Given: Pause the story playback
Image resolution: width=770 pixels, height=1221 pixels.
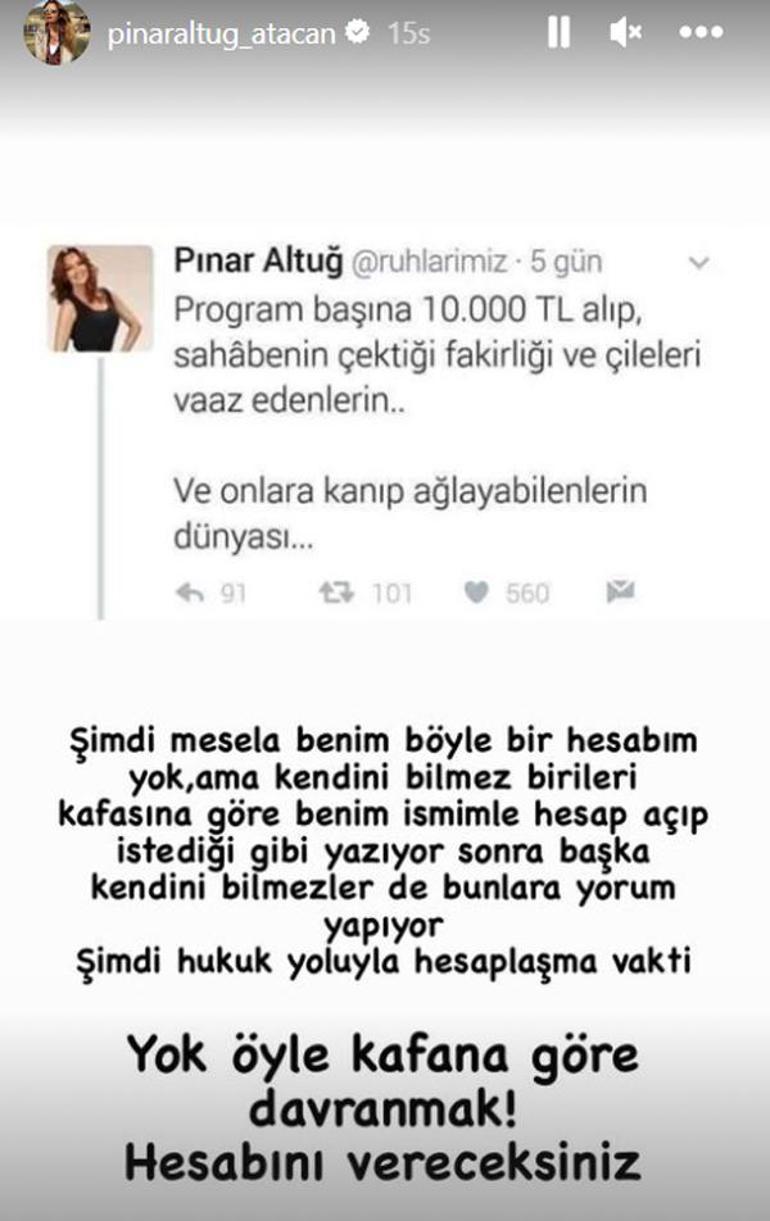Looking at the screenshot, I should coord(558,33).
